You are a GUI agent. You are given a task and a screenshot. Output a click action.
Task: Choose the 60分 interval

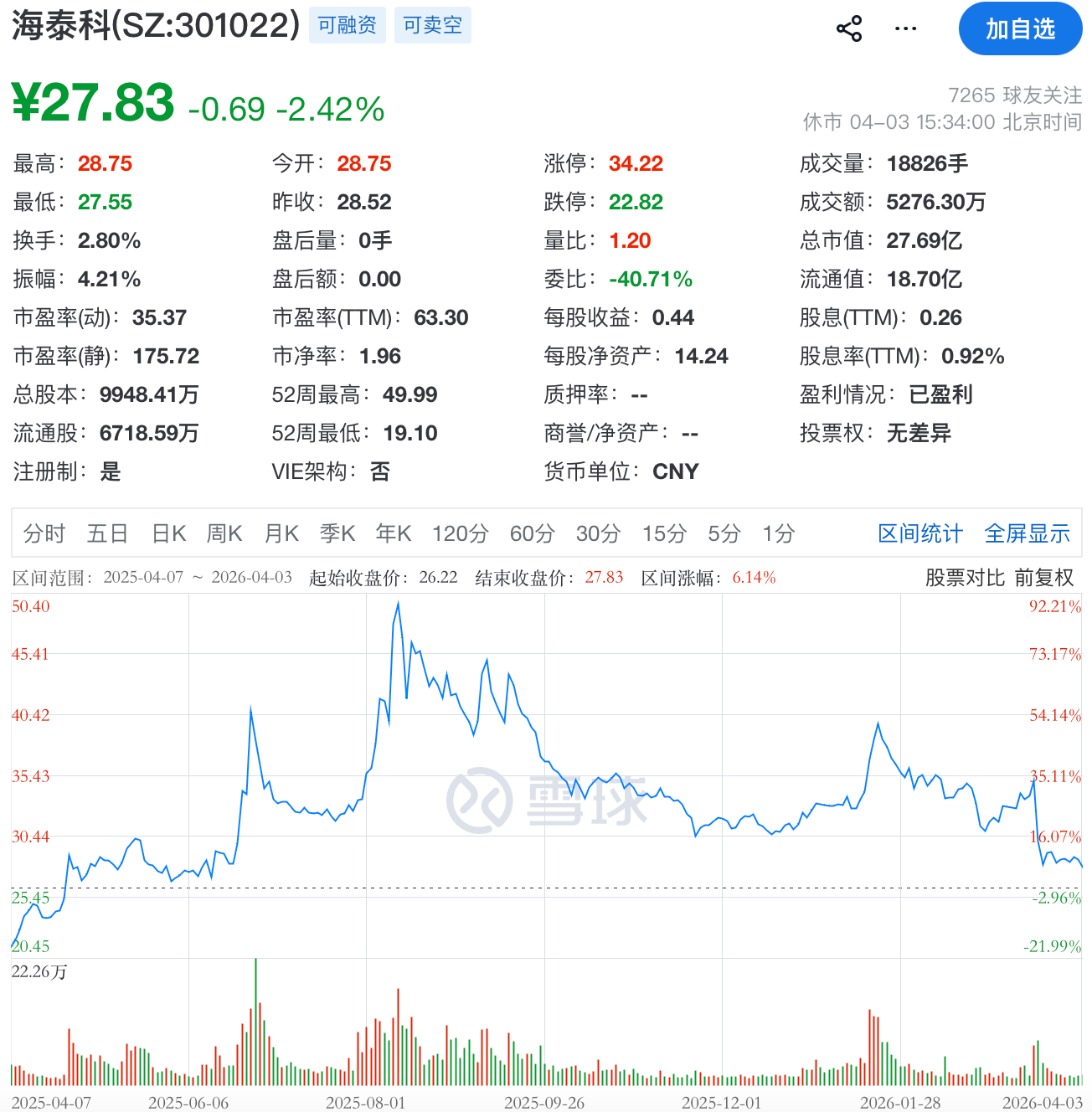tap(532, 533)
